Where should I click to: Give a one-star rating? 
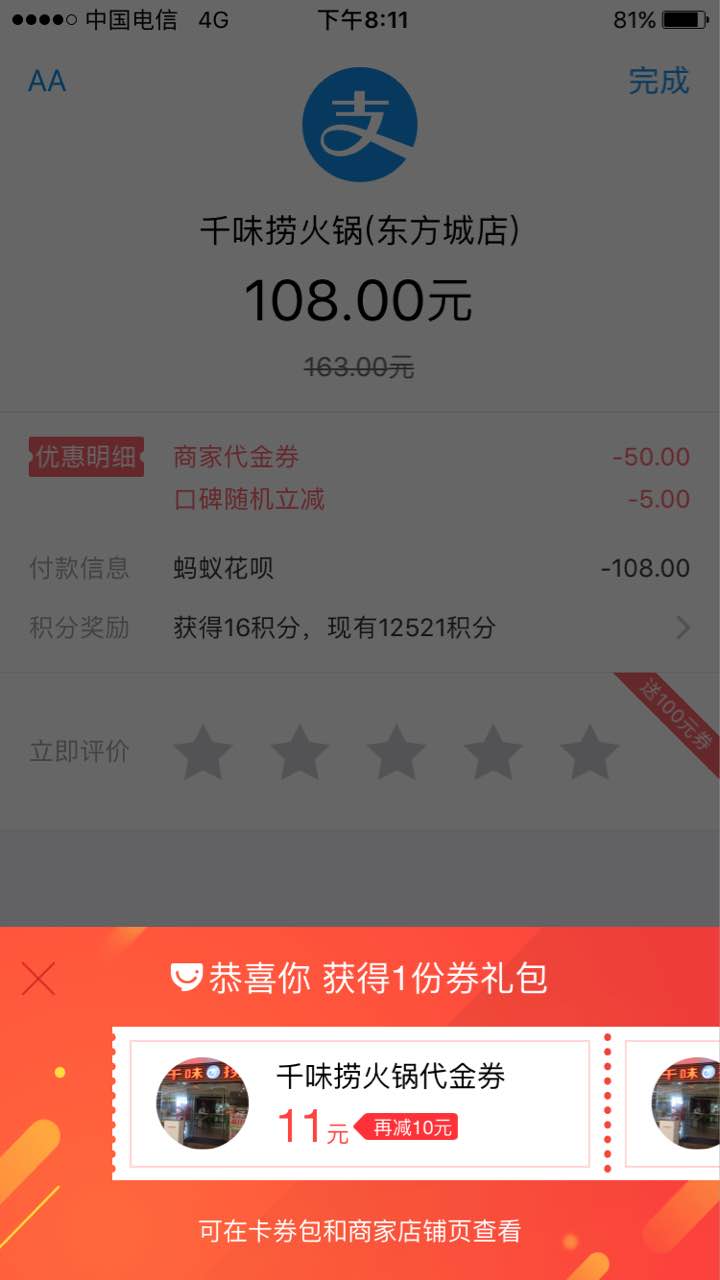203,752
